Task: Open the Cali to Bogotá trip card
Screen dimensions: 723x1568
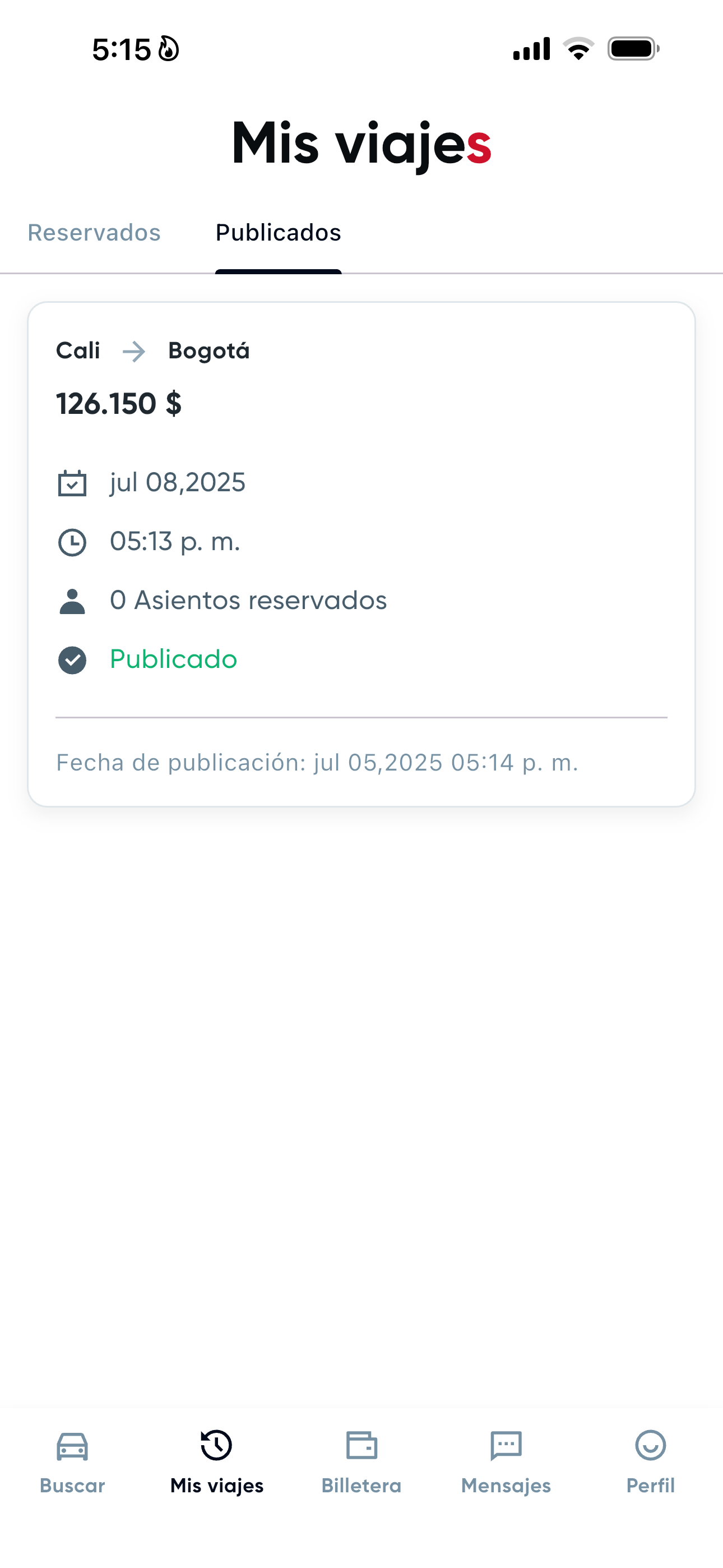Action: pyautogui.click(x=361, y=554)
